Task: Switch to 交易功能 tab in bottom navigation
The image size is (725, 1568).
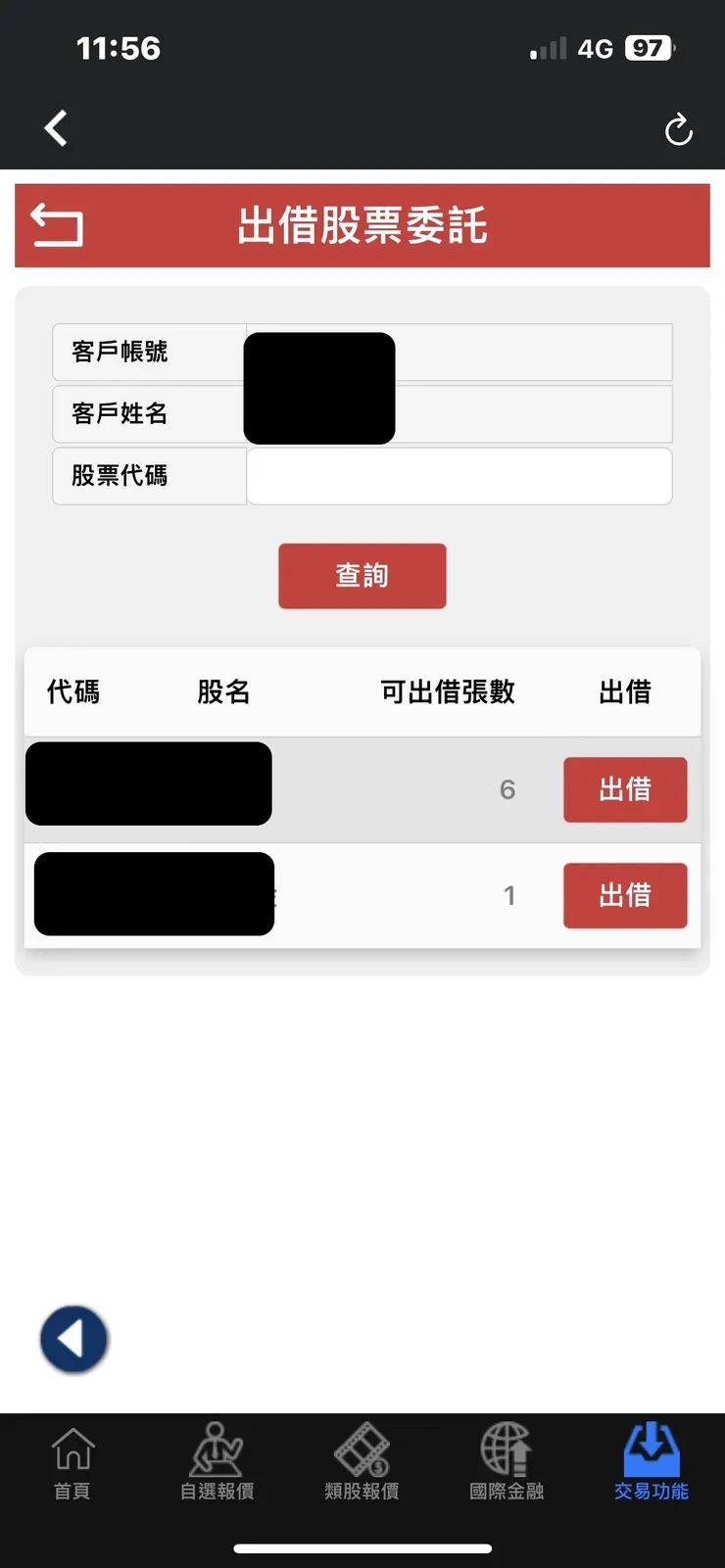Action: (651, 1464)
